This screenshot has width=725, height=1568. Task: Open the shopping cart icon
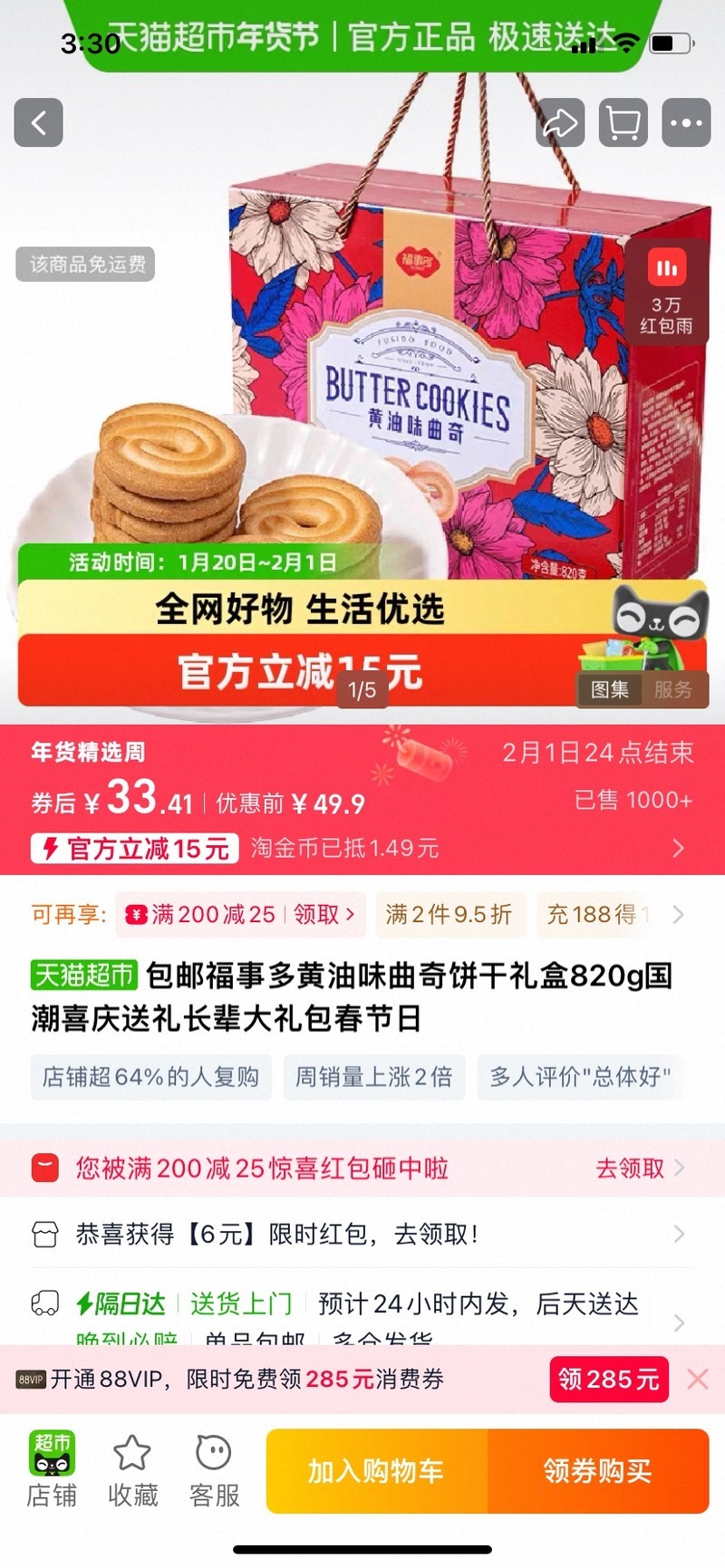[x=623, y=123]
